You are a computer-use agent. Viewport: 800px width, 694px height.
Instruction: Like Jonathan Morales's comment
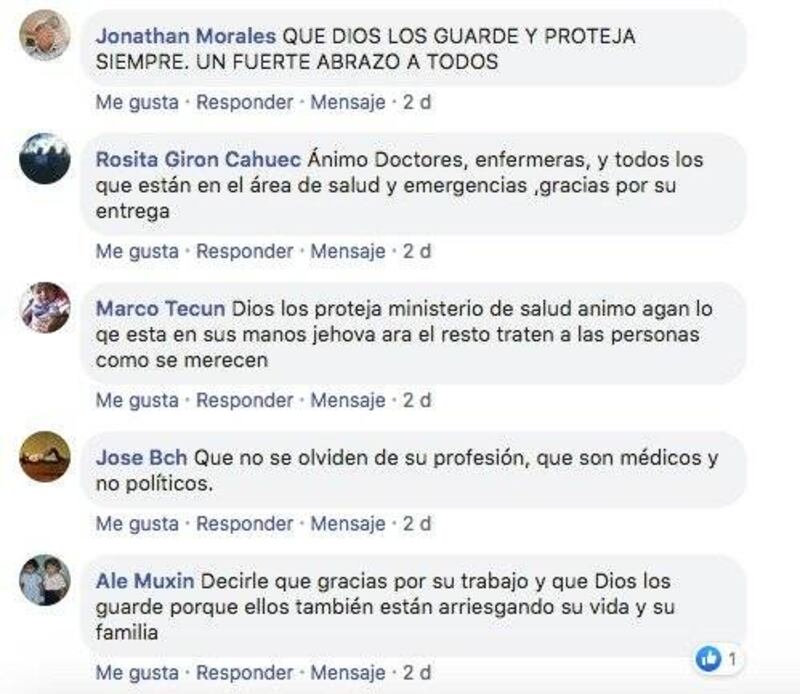click(x=137, y=102)
